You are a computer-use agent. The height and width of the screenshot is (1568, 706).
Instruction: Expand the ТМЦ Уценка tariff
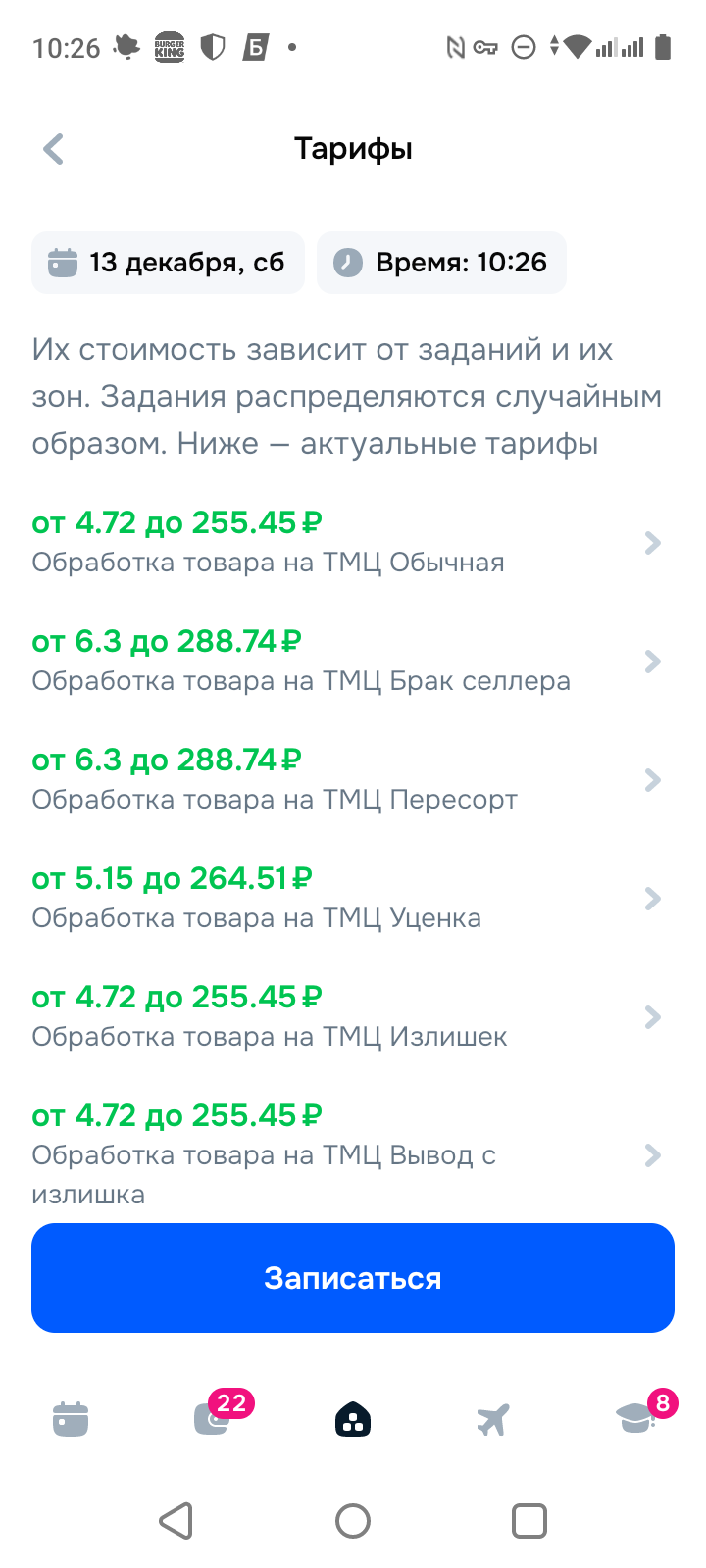[x=347, y=899]
